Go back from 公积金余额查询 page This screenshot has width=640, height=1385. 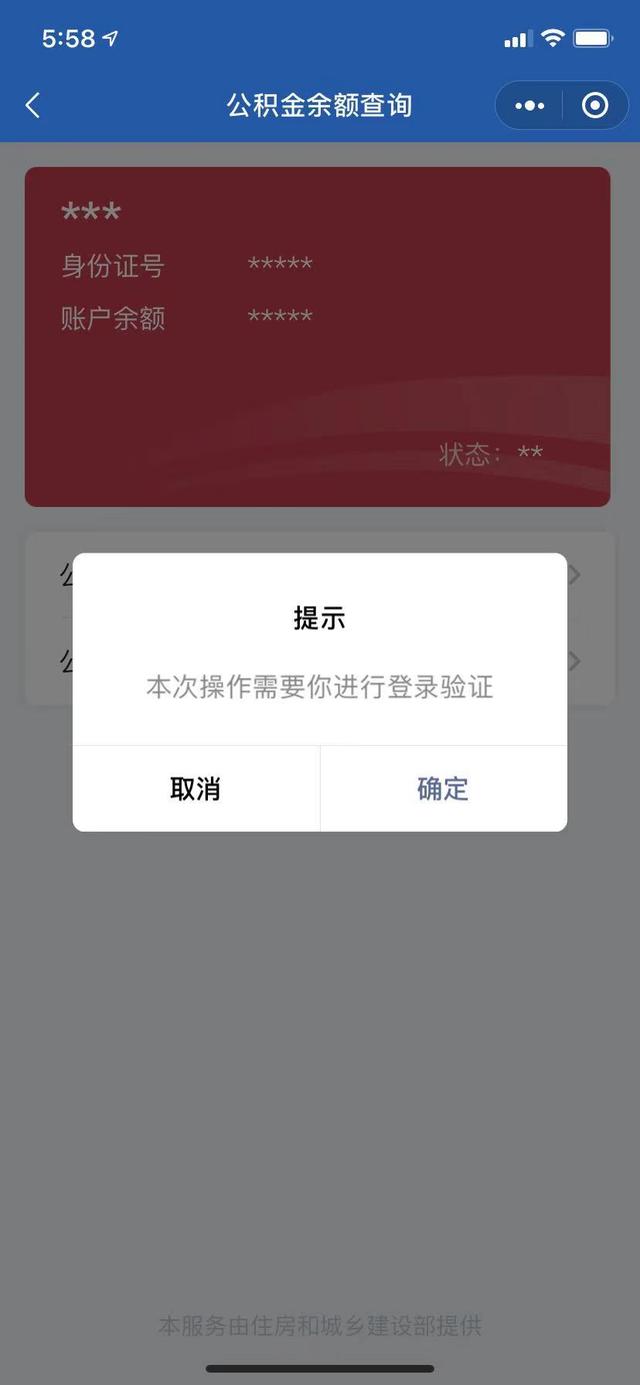point(33,105)
